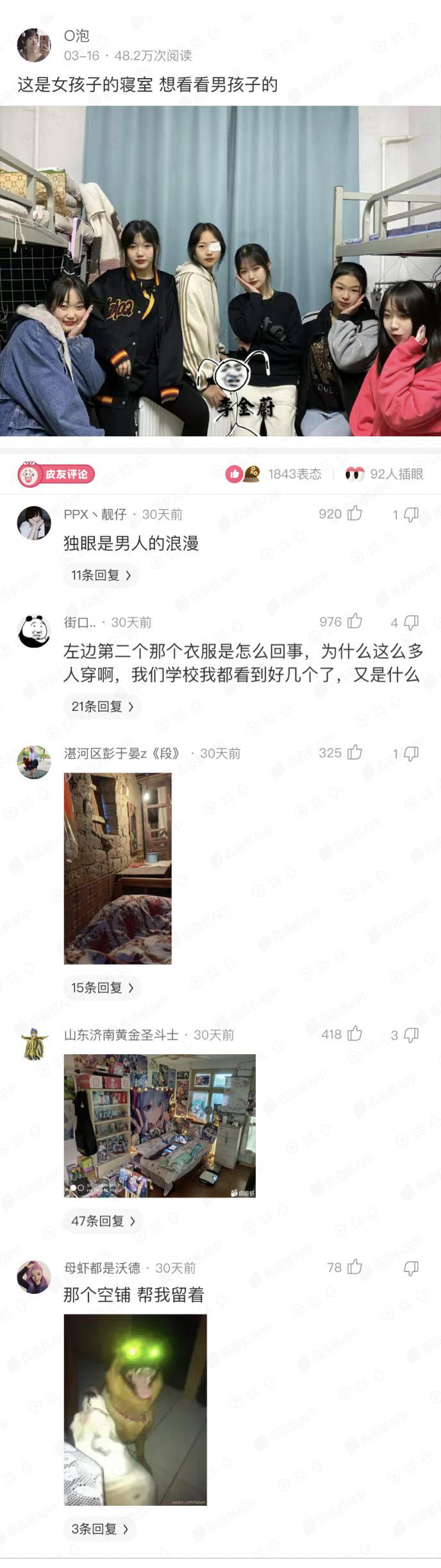441x1568 pixels.
Task: Like PPX丶靓仔's comment
Action: [354, 514]
